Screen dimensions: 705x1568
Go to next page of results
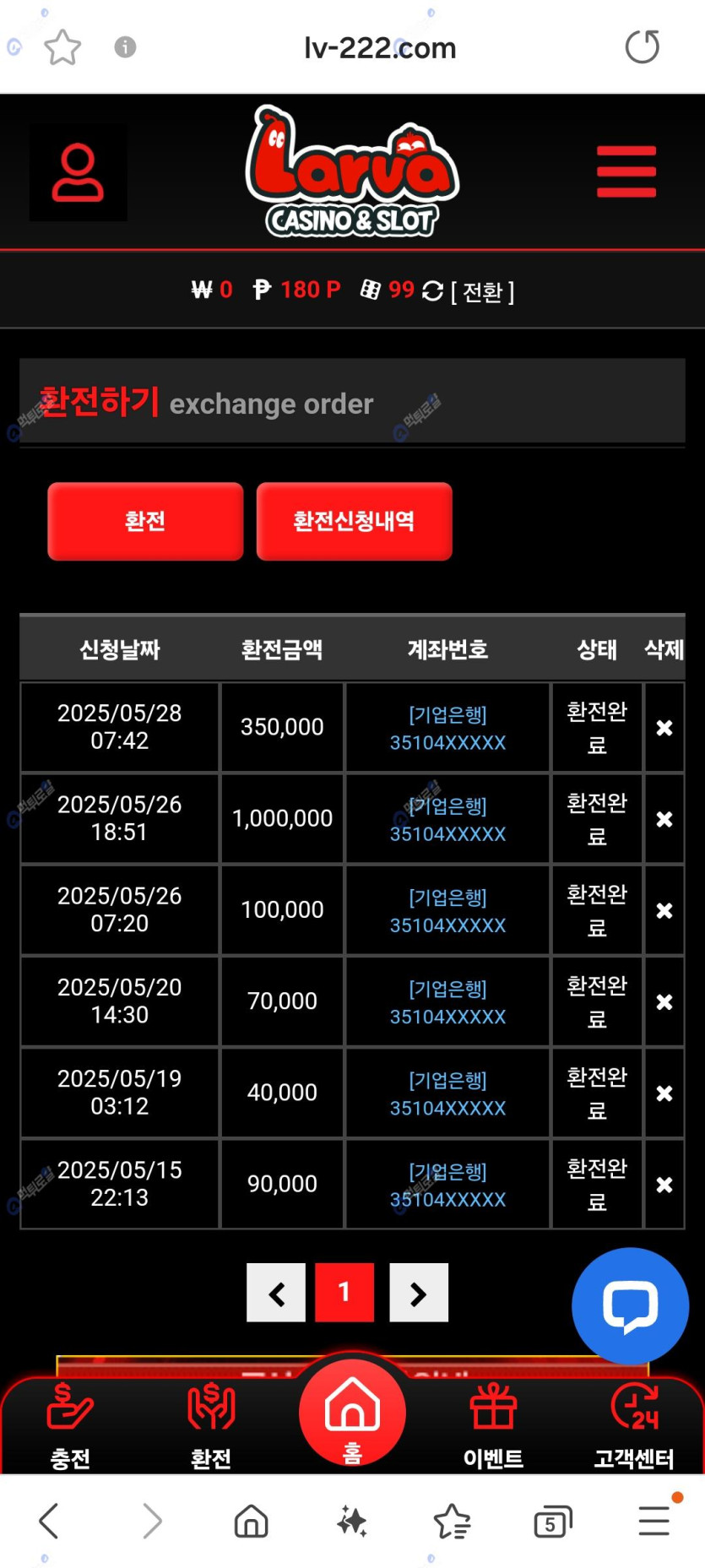(419, 1293)
